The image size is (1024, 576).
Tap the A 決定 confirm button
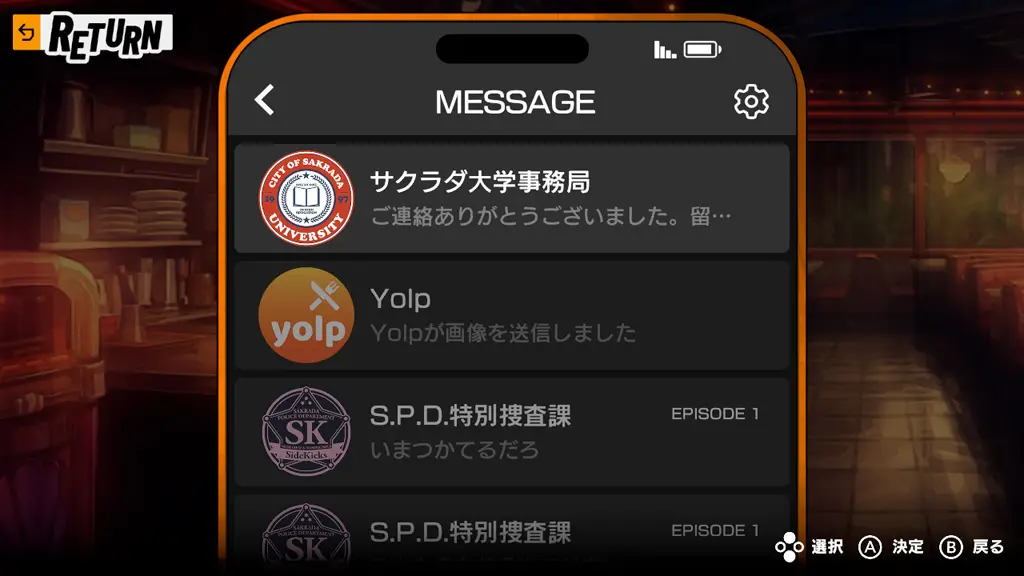click(892, 547)
